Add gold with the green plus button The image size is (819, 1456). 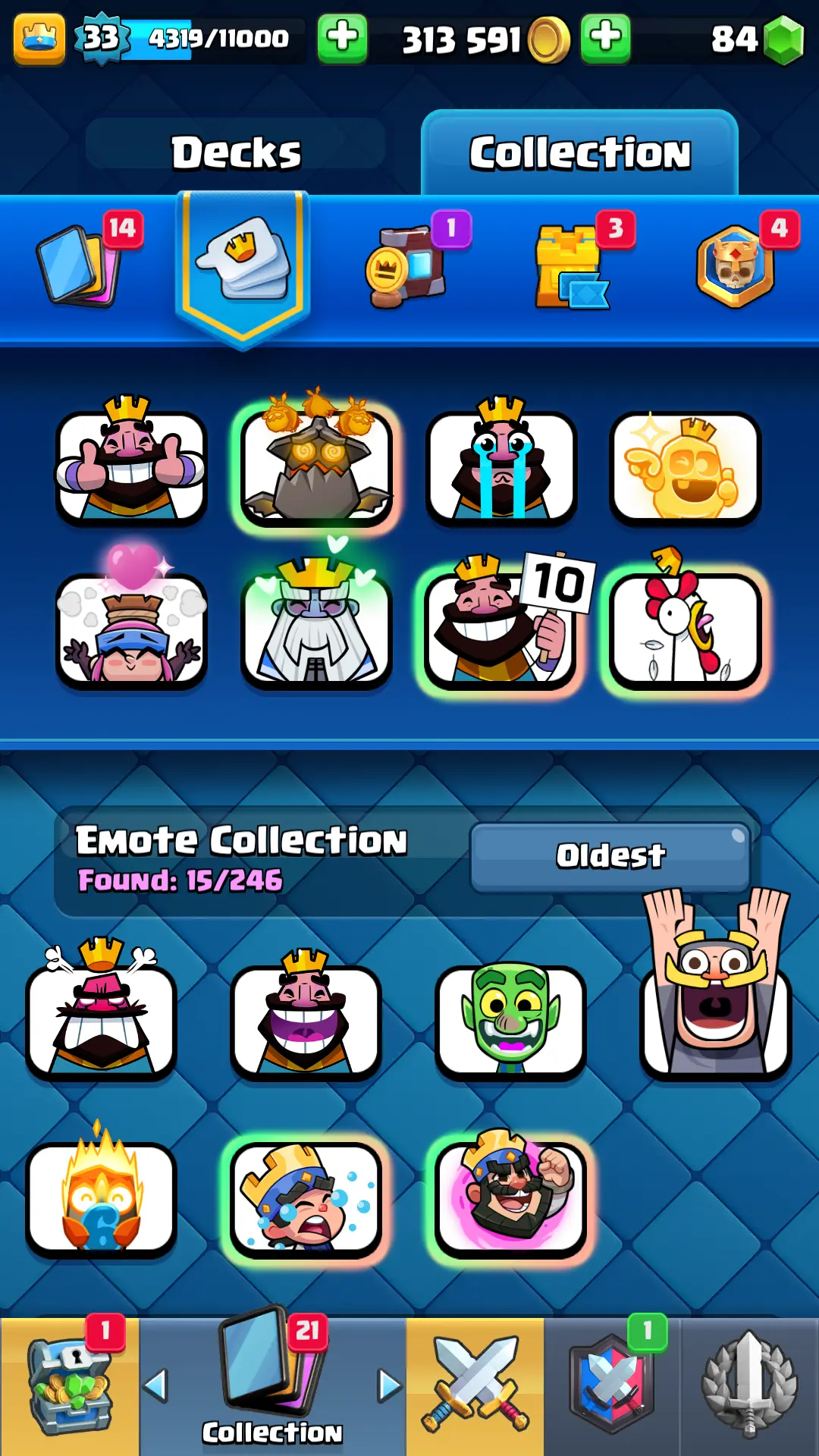point(605,38)
